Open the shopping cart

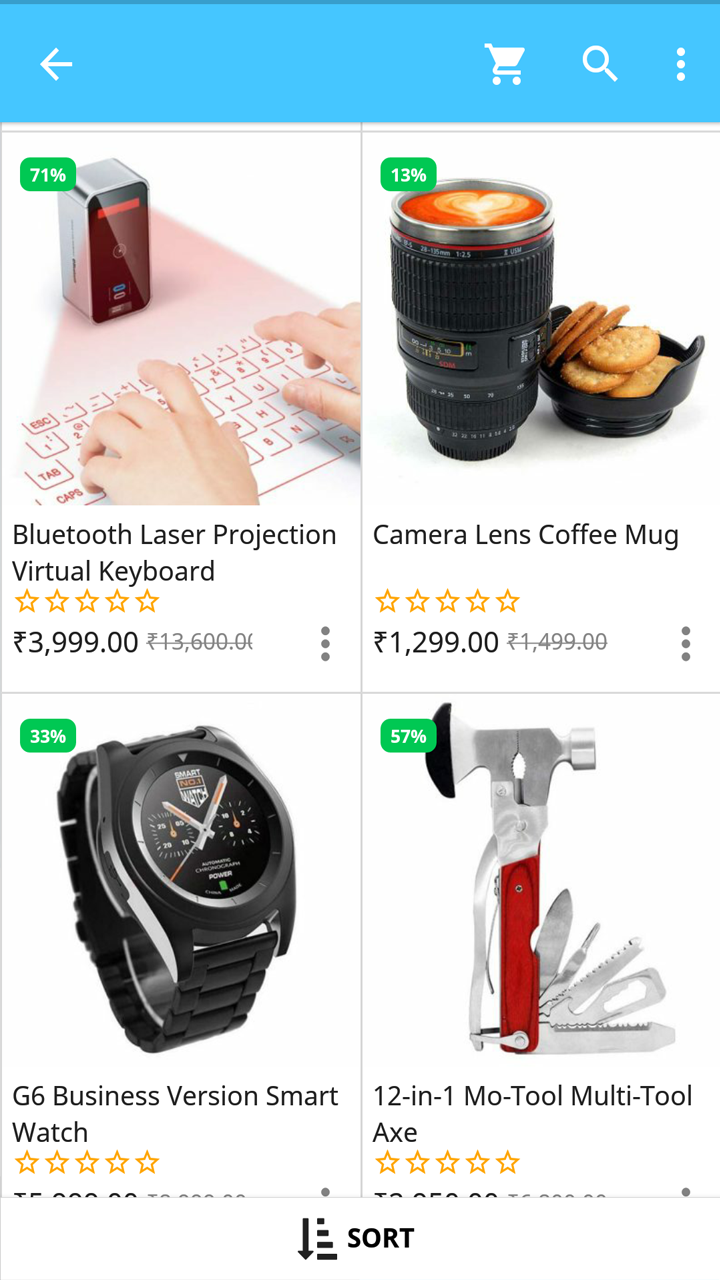click(505, 63)
